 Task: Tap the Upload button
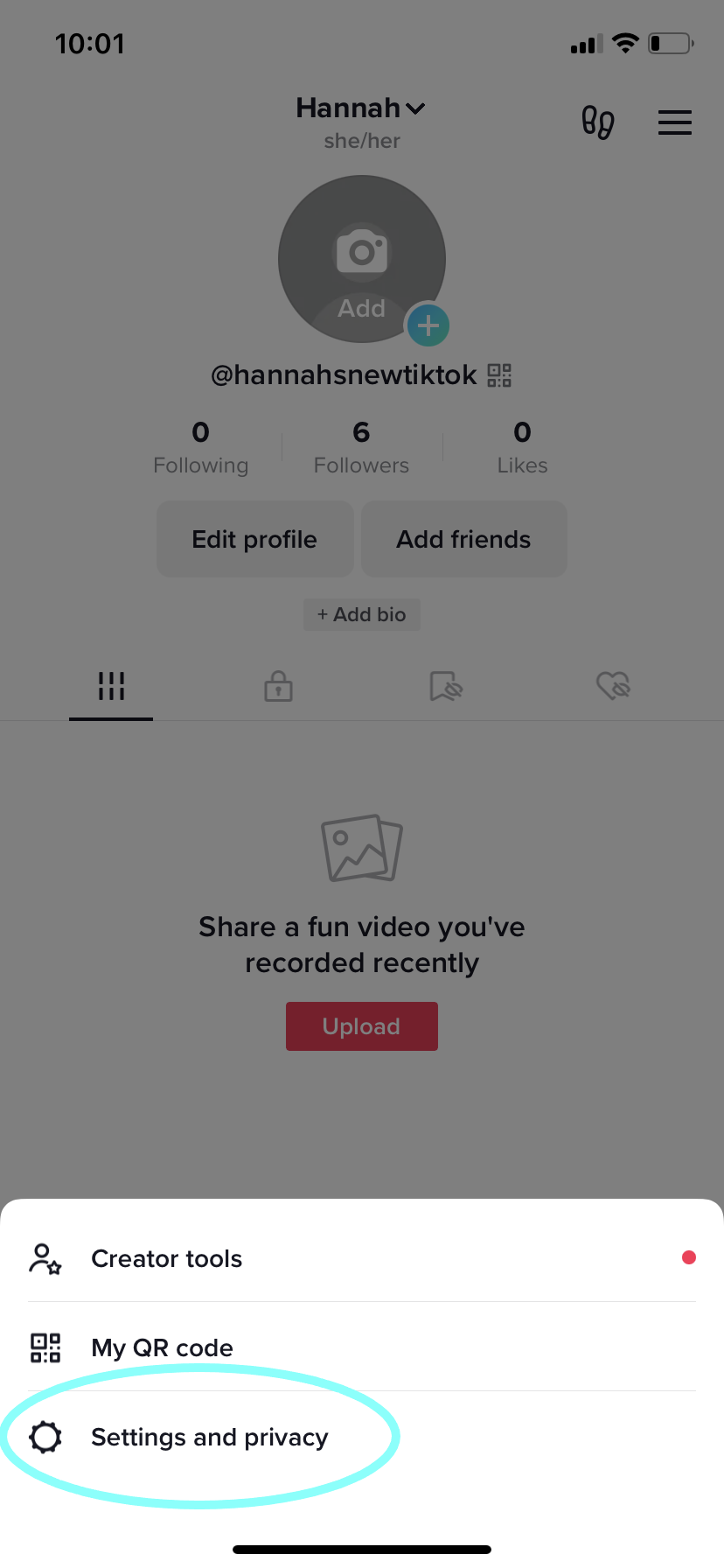(362, 1026)
